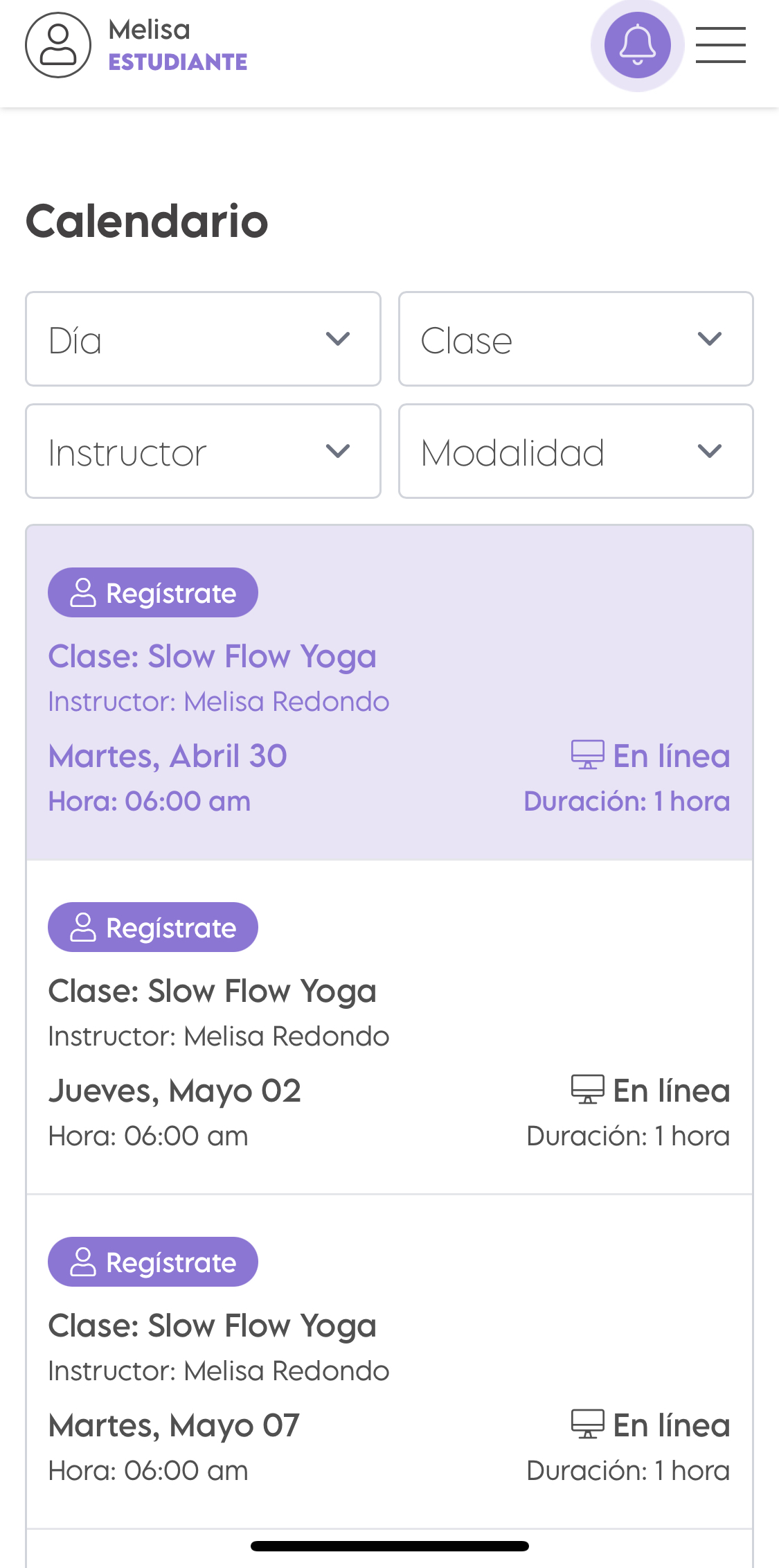Expand the Clase dropdown filter

[x=575, y=339]
